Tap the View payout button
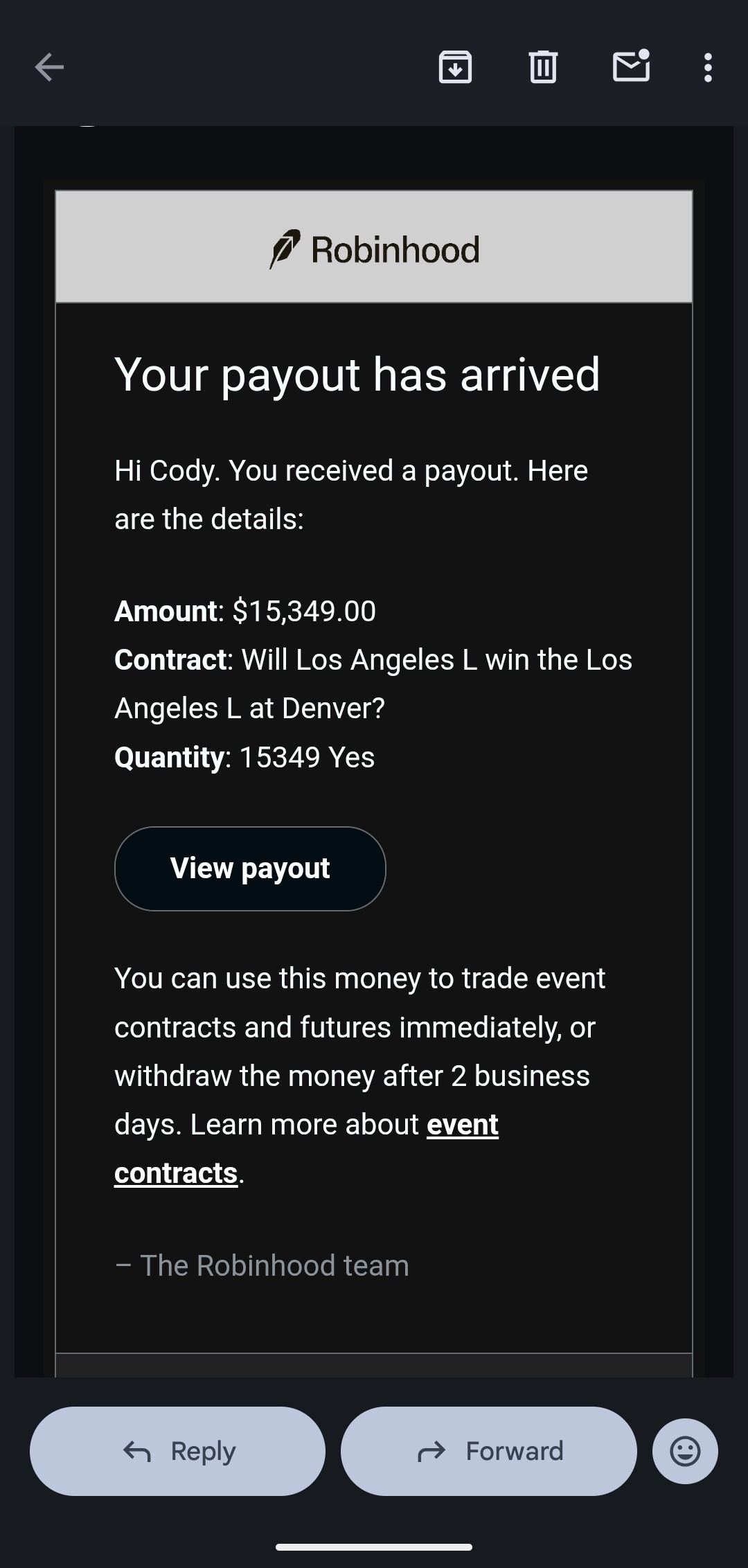 tap(250, 868)
